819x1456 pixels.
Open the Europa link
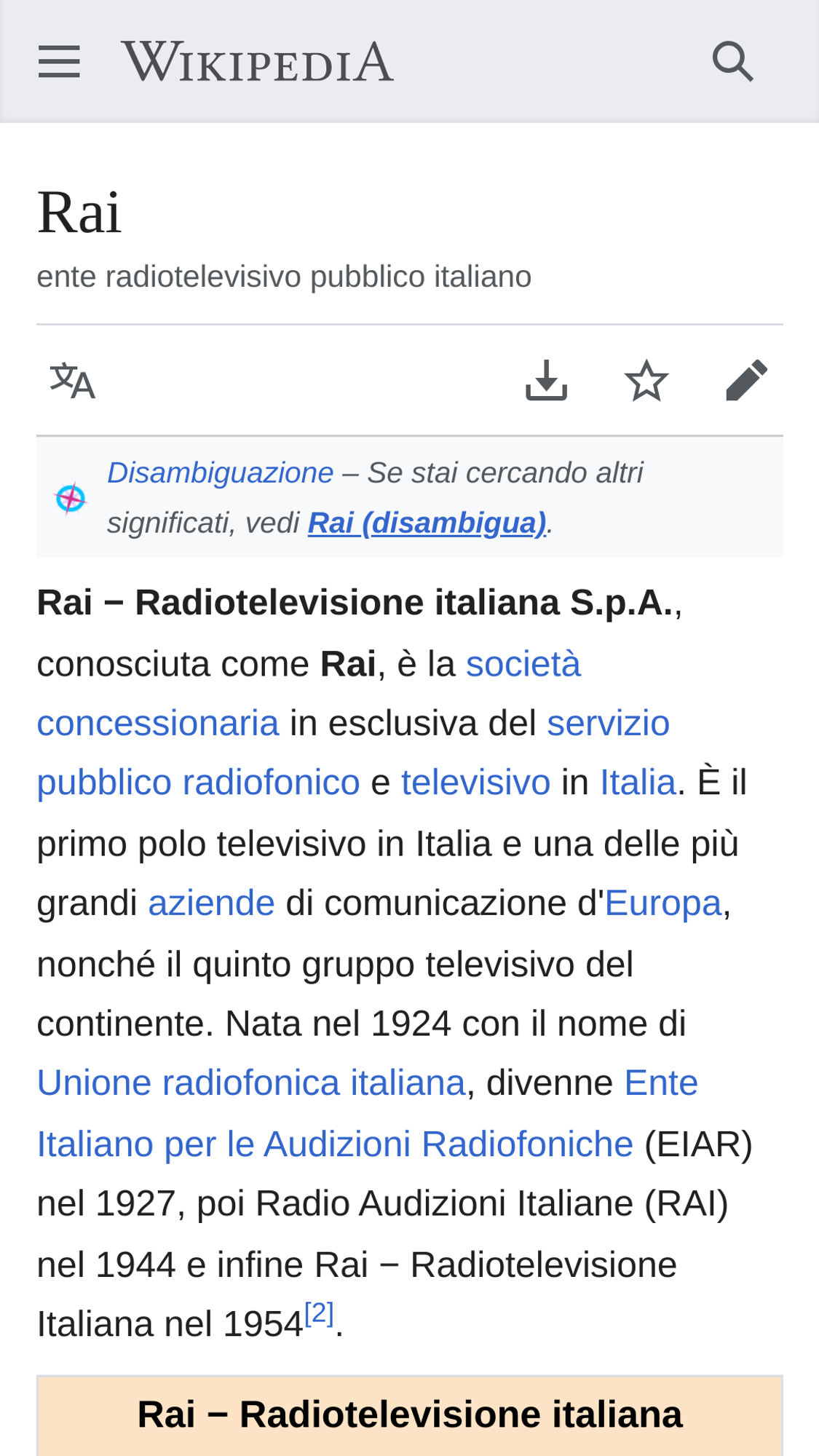click(663, 903)
